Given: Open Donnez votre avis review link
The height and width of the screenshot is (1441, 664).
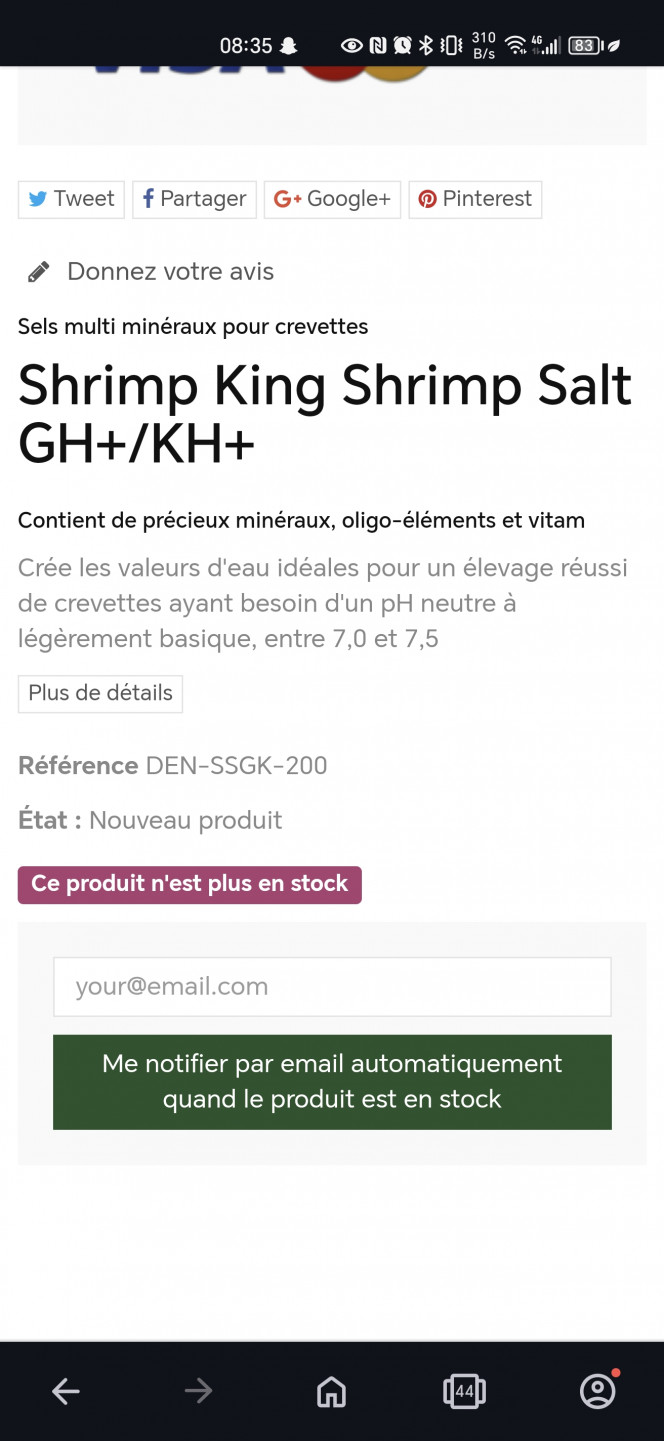Looking at the screenshot, I should coord(151,271).
